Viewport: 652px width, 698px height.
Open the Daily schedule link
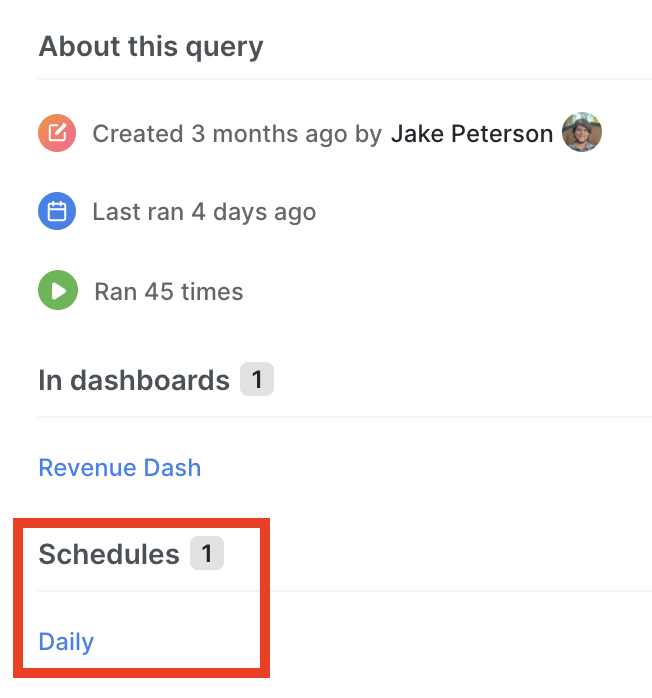pos(66,641)
